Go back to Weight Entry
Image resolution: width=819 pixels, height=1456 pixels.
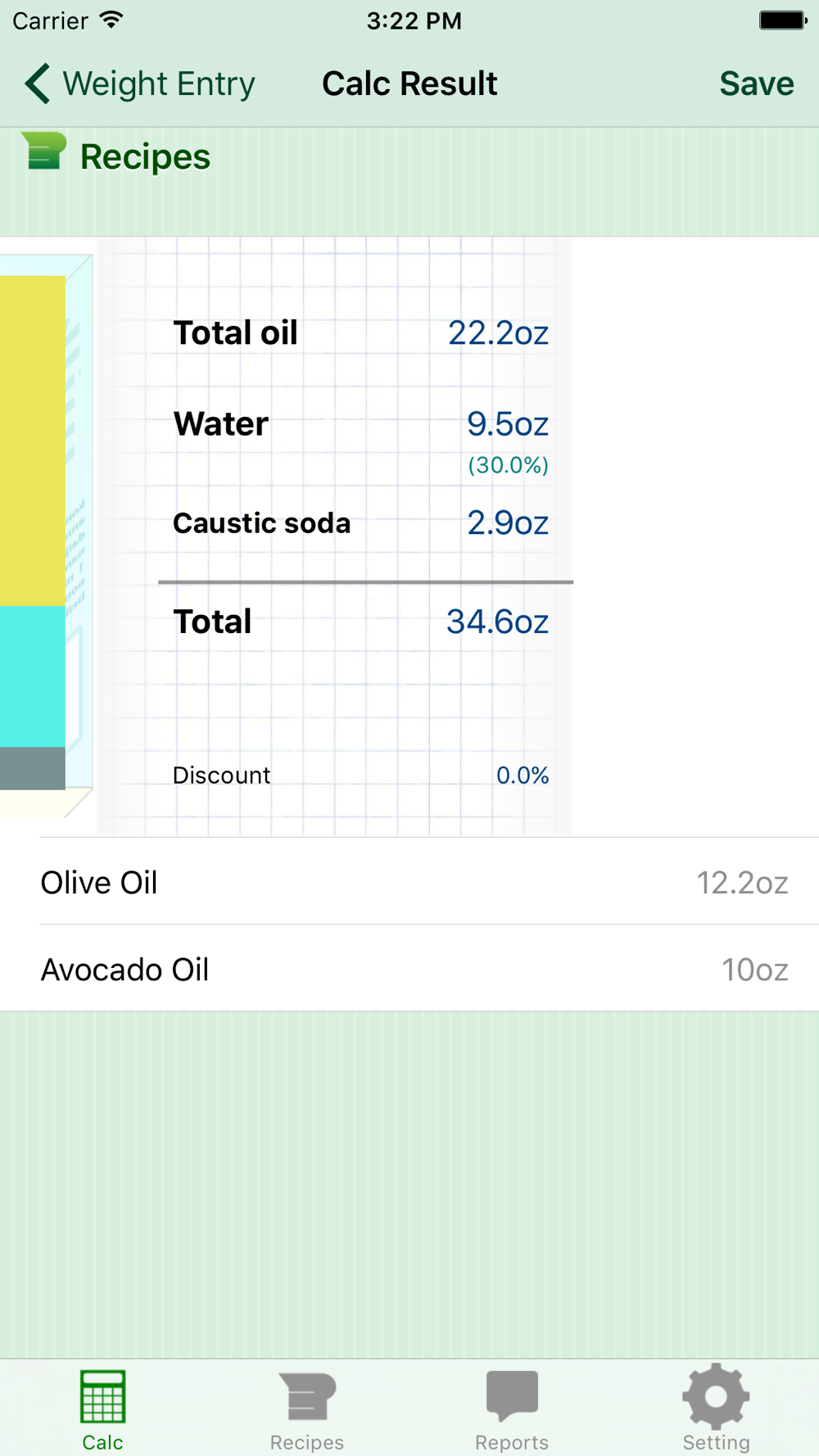click(x=139, y=84)
